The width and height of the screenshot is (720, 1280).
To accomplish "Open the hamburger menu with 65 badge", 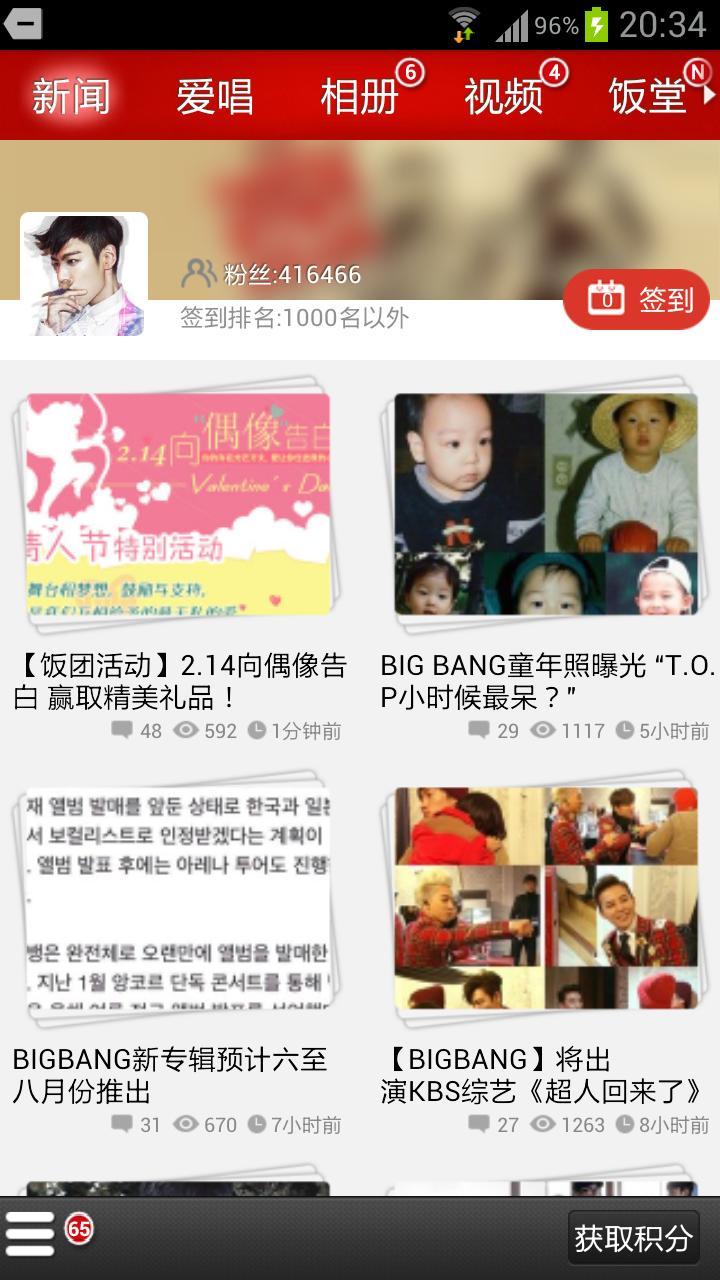I will click(32, 1235).
